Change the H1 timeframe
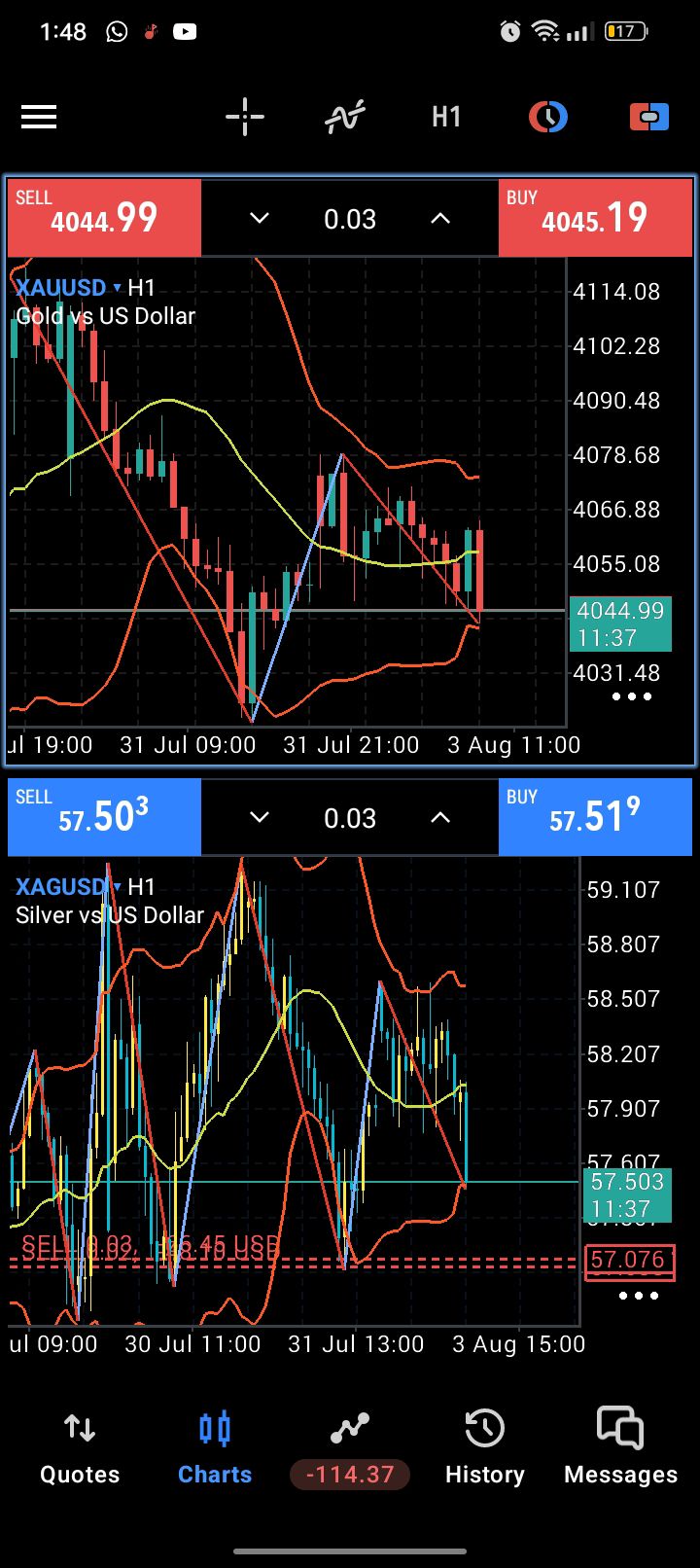 [x=446, y=118]
